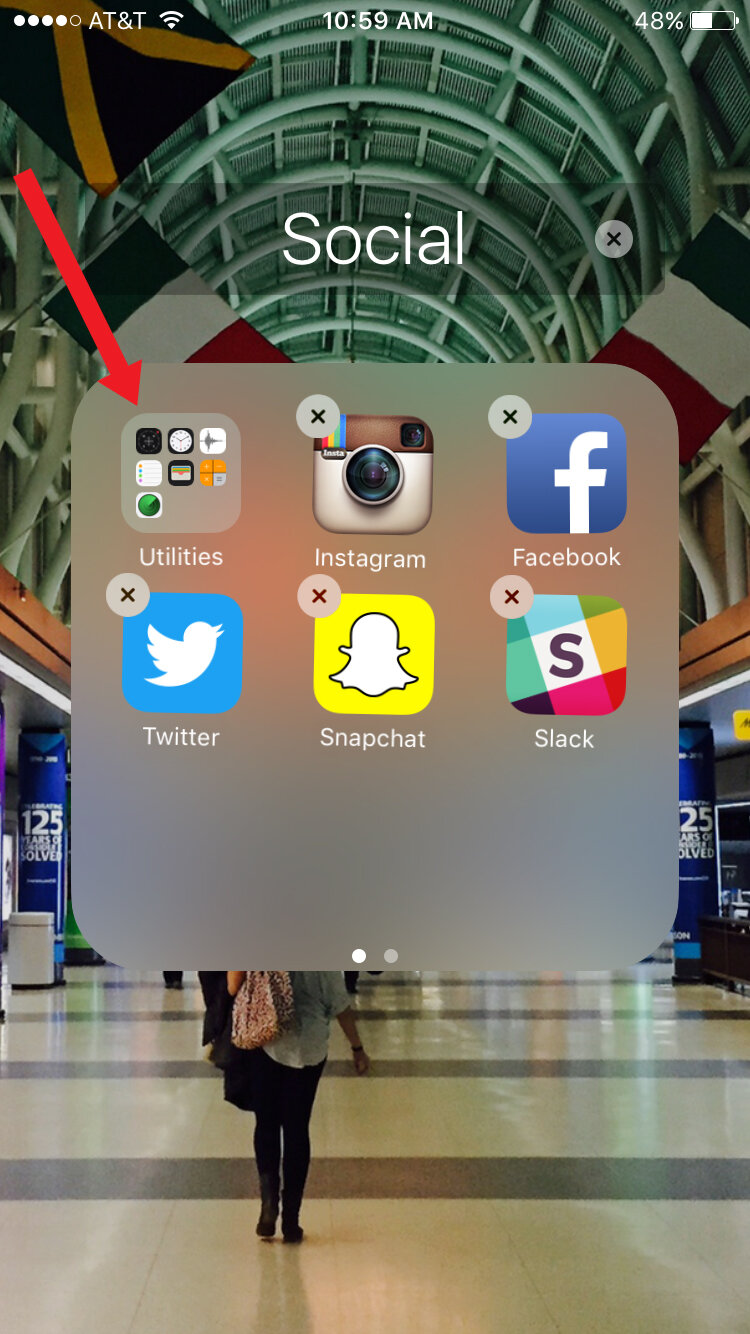Screen dimensions: 750x1334
Task: Go to the second folder page dot
Action: click(x=391, y=956)
